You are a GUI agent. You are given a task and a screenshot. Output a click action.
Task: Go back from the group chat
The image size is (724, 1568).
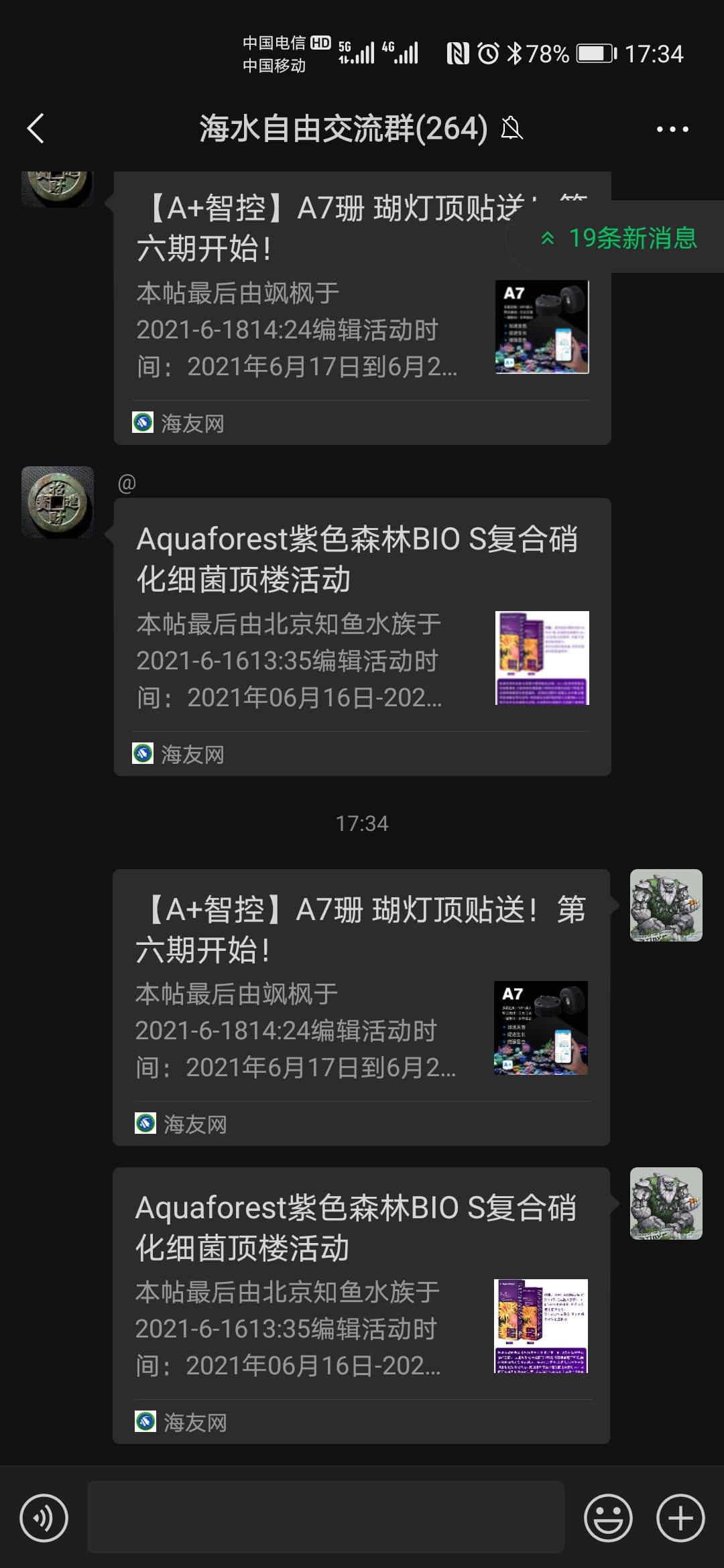coord(36,129)
